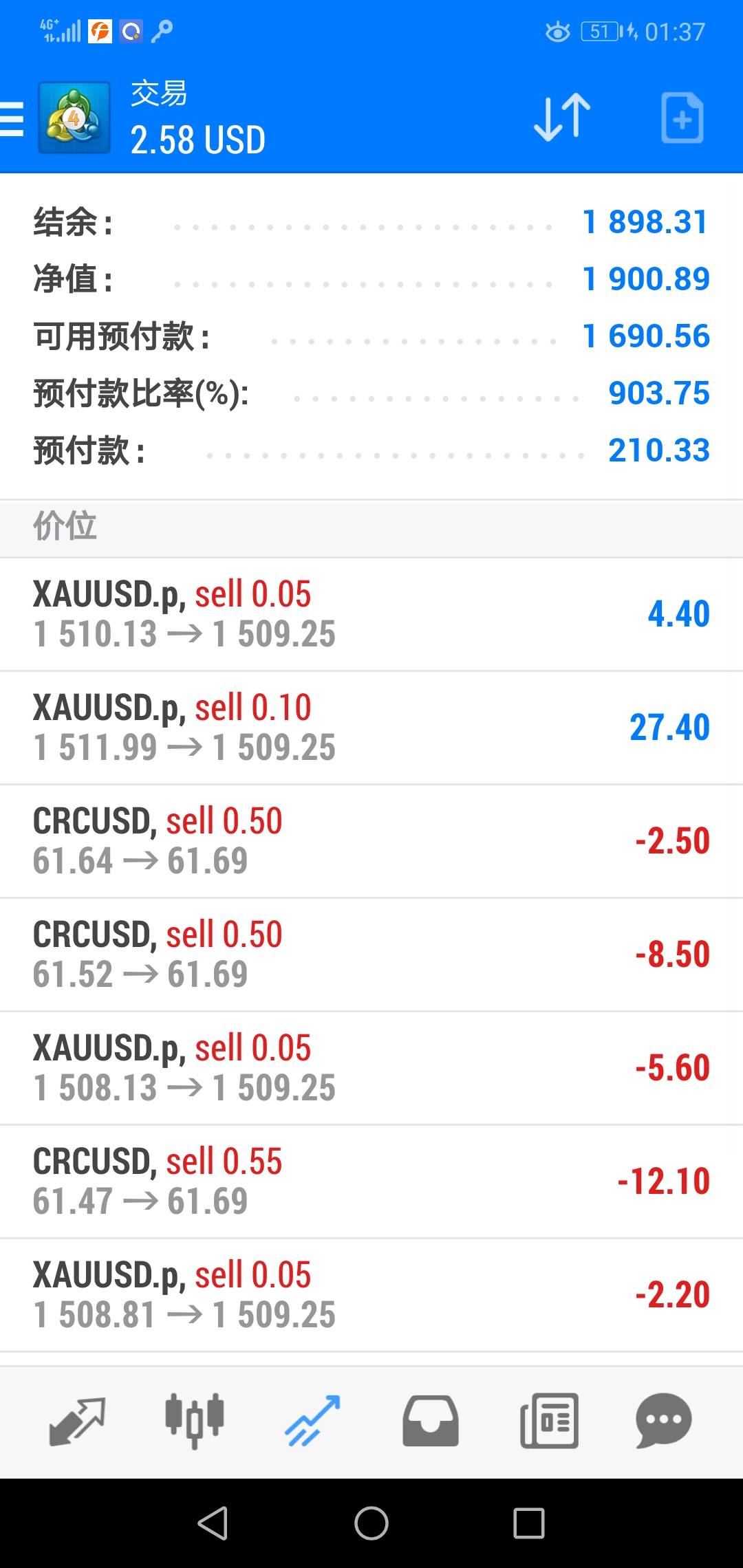
Task: Open the side drawer menu
Action: click(x=12, y=118)
